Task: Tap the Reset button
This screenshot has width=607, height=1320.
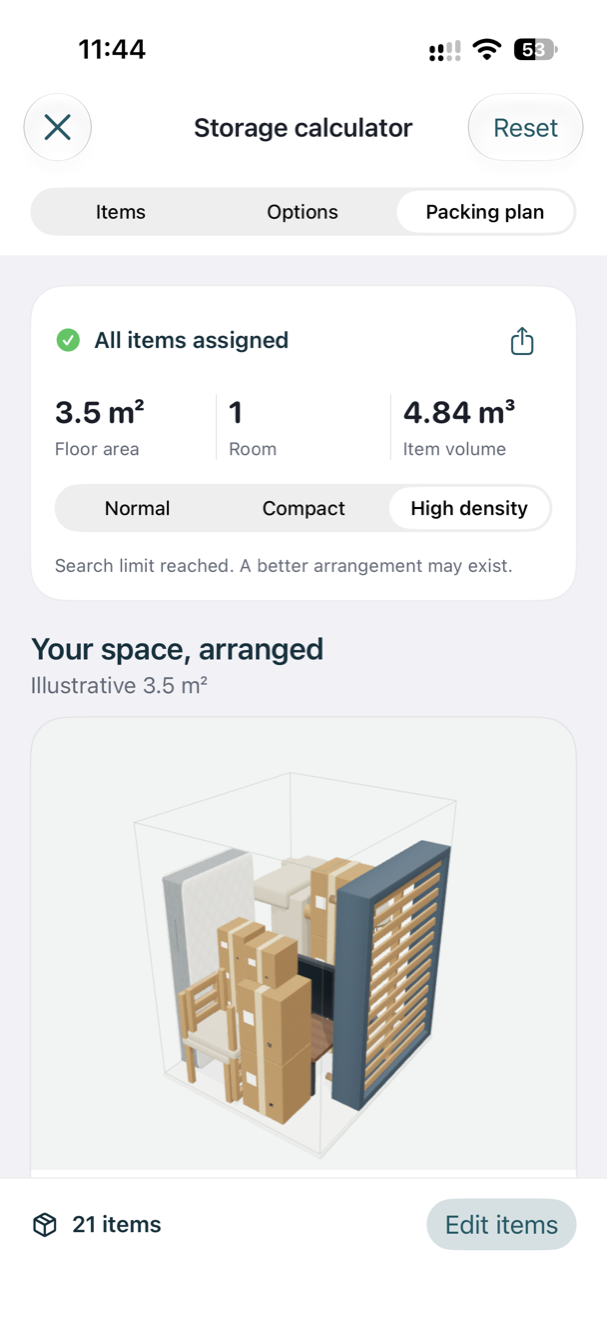Action: [525, 128]
